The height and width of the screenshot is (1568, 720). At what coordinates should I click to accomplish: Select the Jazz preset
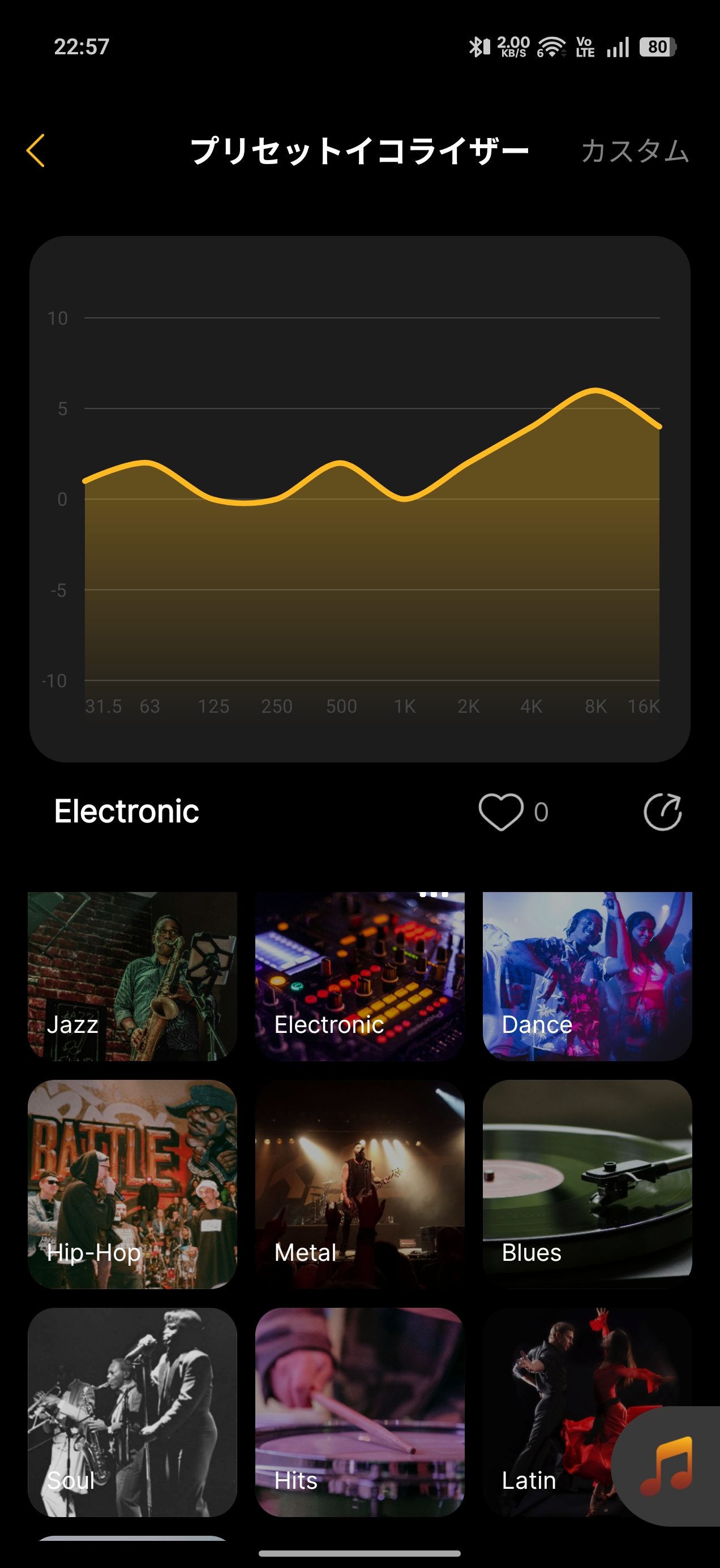click(x=132, y=976)
